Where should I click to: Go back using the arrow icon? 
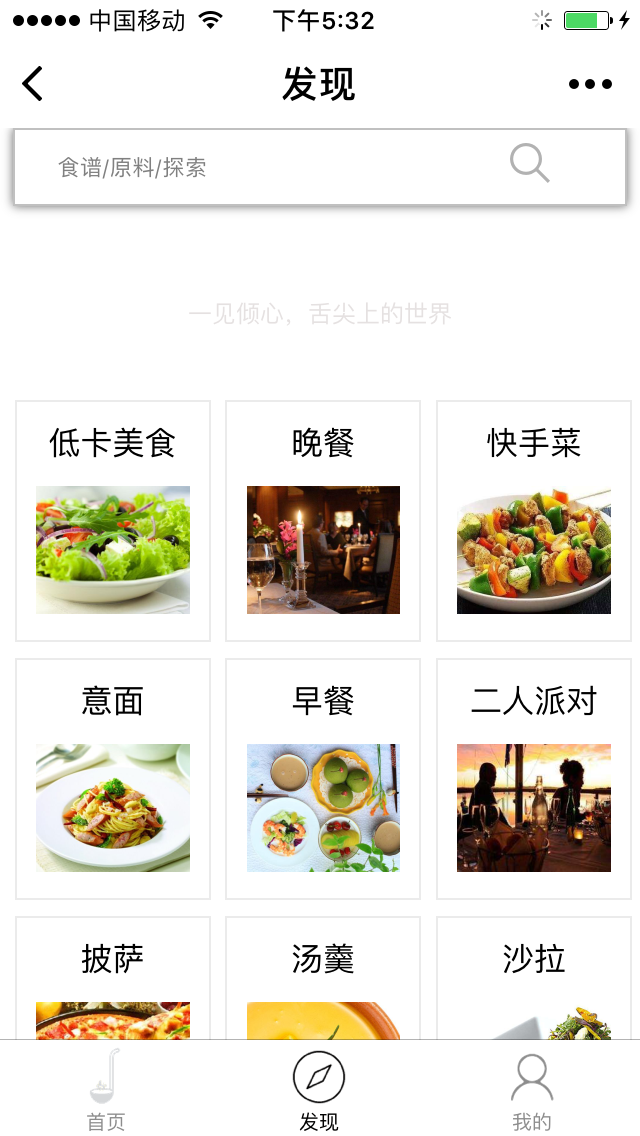coord(33,84)
